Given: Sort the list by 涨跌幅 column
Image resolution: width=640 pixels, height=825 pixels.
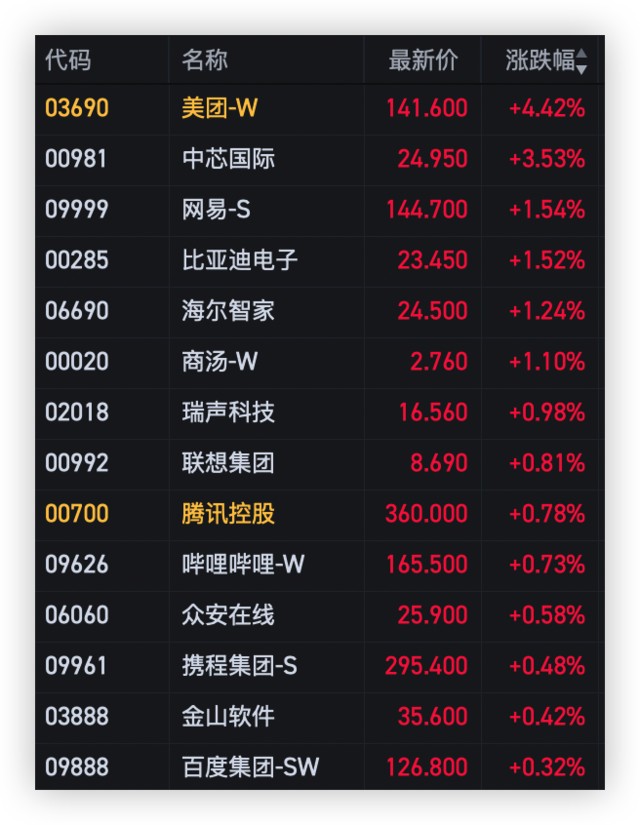Looking at the screenshot, I should pyautogui.click(x=545, y=61).
